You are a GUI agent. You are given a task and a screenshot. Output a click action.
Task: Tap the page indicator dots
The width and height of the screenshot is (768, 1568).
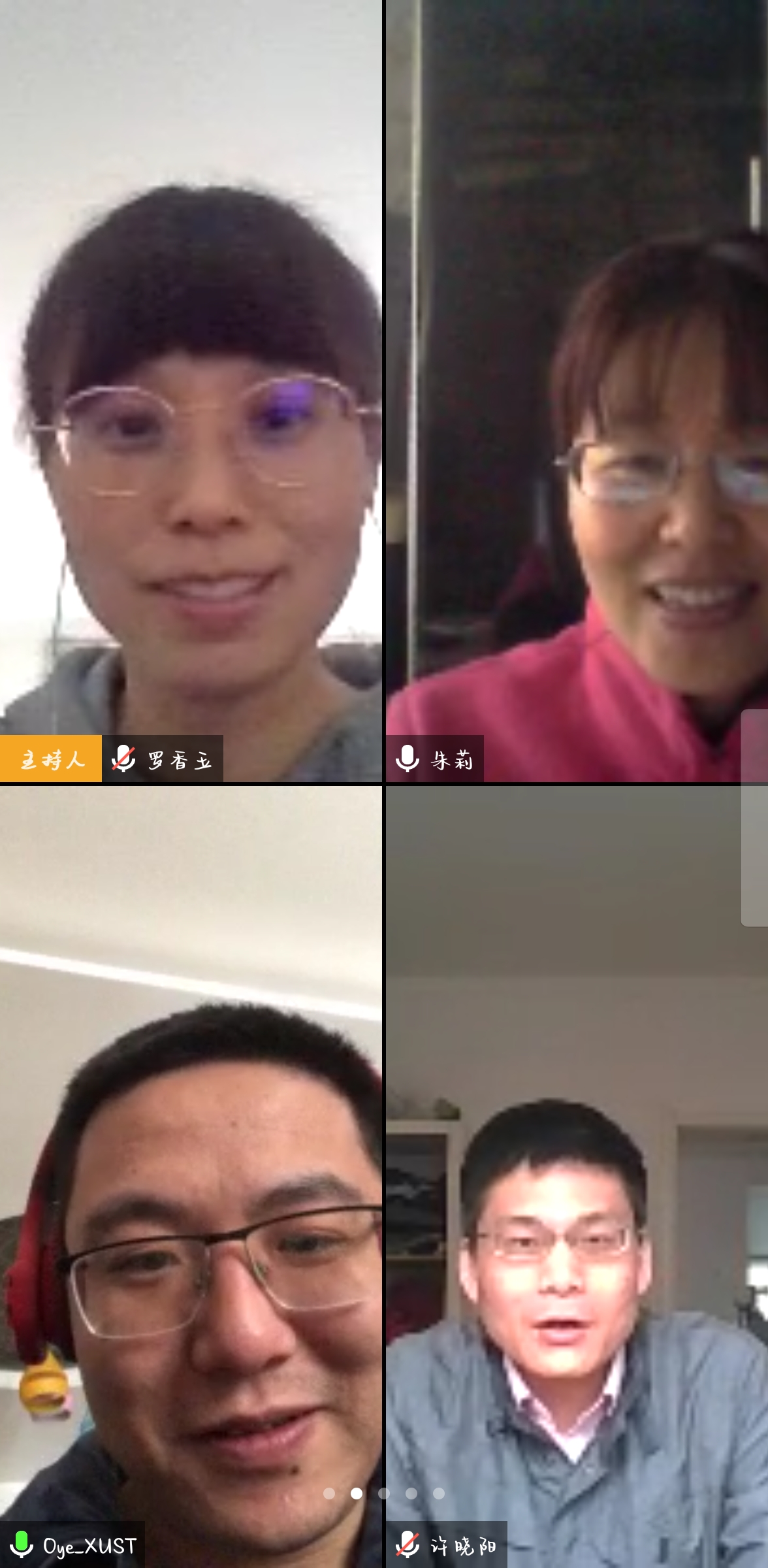click(x=384, y=1494)
